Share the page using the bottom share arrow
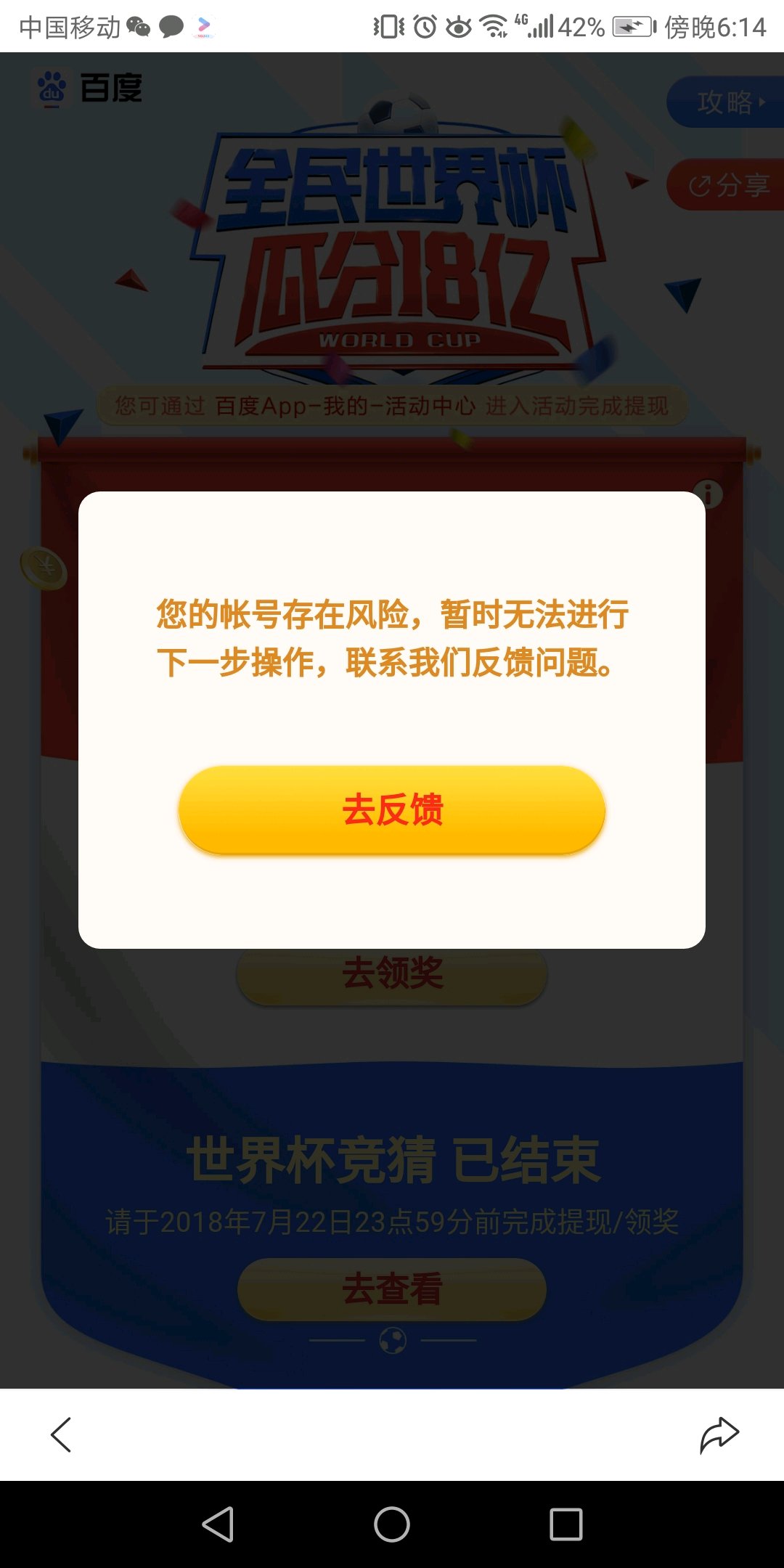Viewport: 784px width, 1568px height. (719, 1434)
